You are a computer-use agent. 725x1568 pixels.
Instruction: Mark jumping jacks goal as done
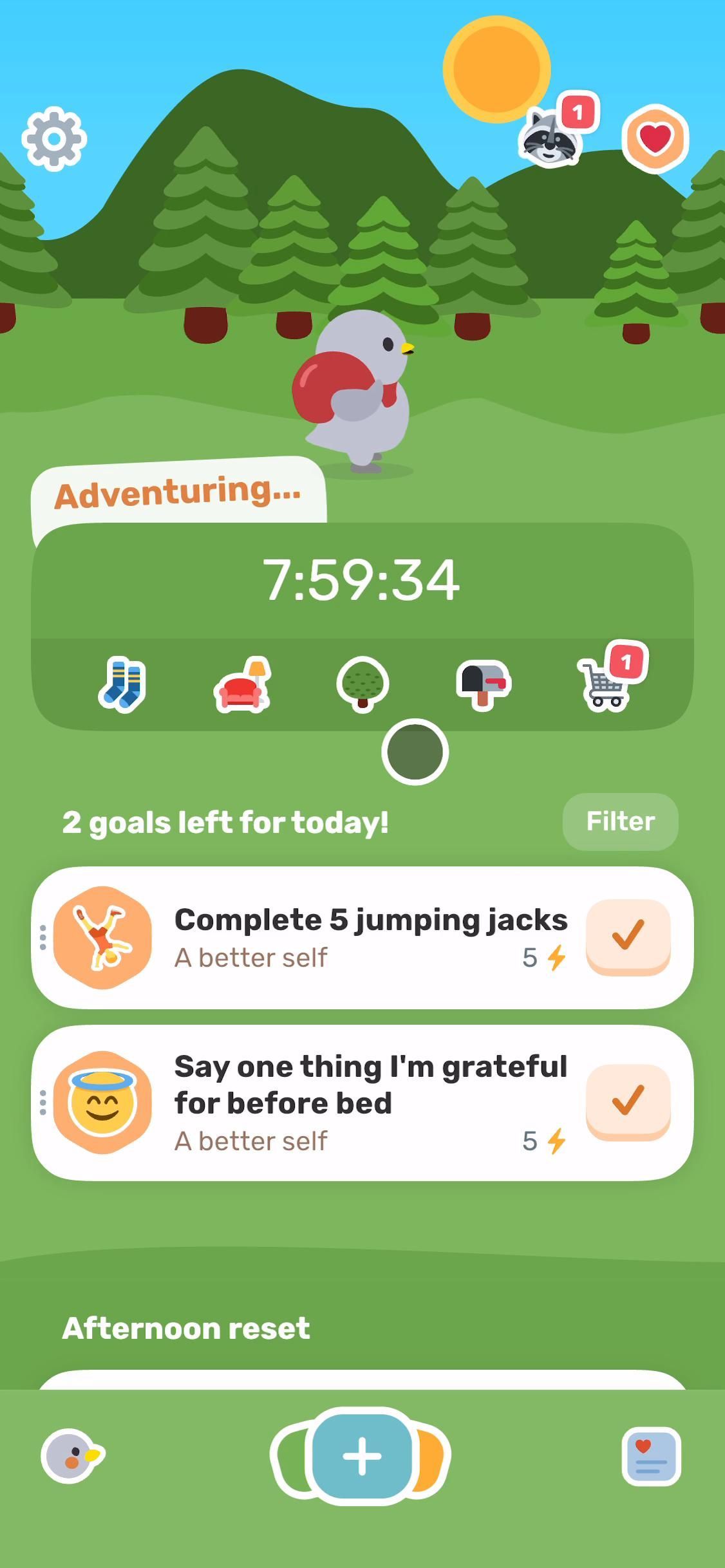tap(628, 937)
